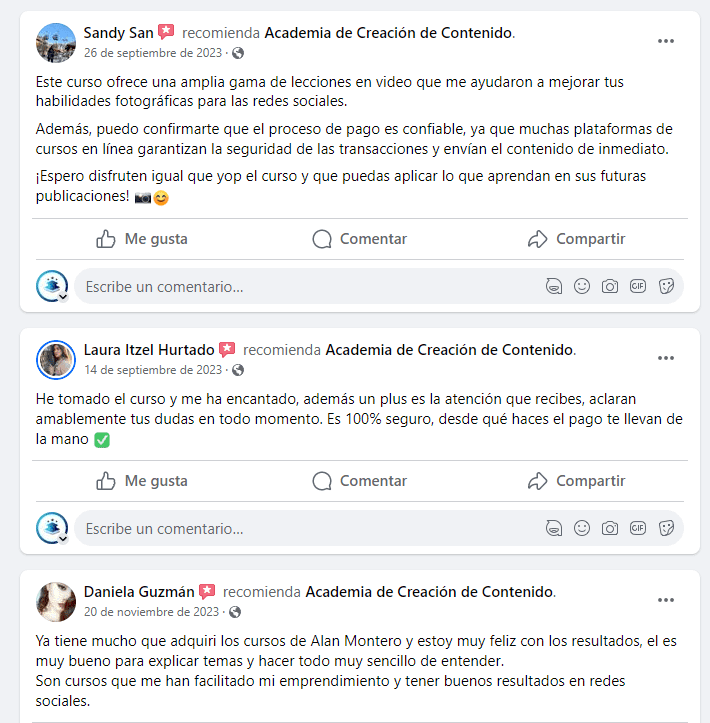Open Academia de Creación de Contenido from Daniela's review
The width and height of the screenshot is (710, 723).
coord(428,592)
